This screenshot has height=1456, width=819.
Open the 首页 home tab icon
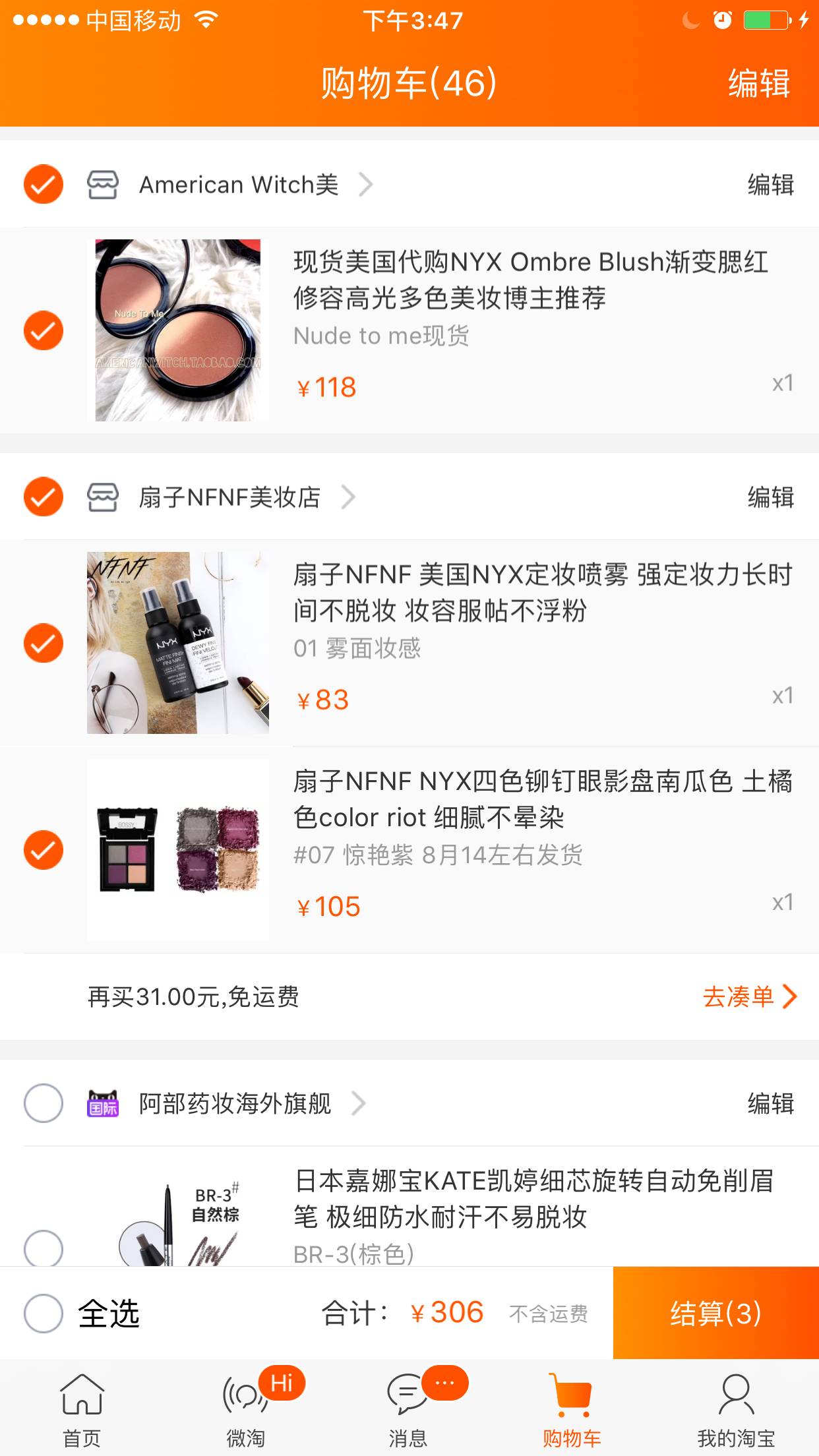82,1401
